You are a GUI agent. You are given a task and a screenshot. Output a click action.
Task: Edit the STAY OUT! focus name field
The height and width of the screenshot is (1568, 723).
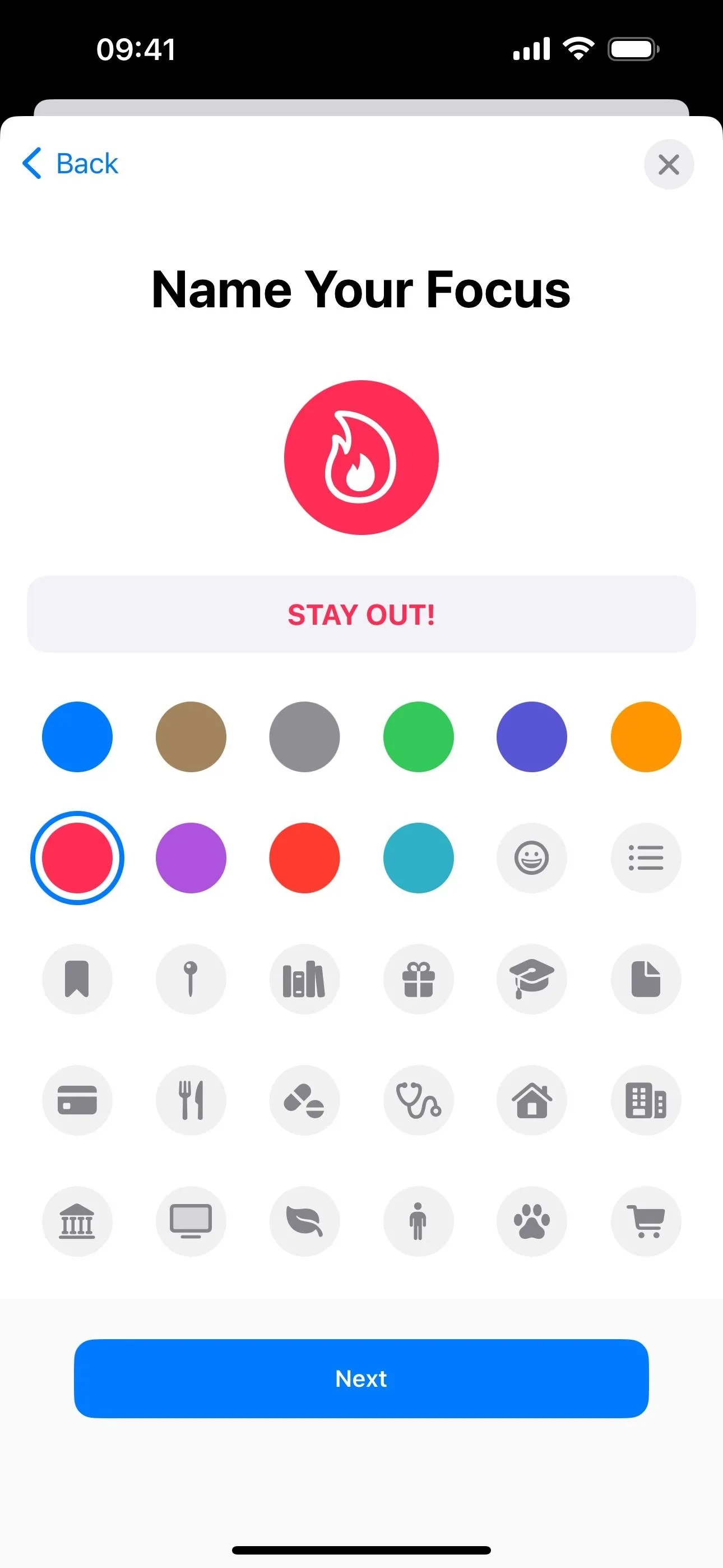[361, 614]
